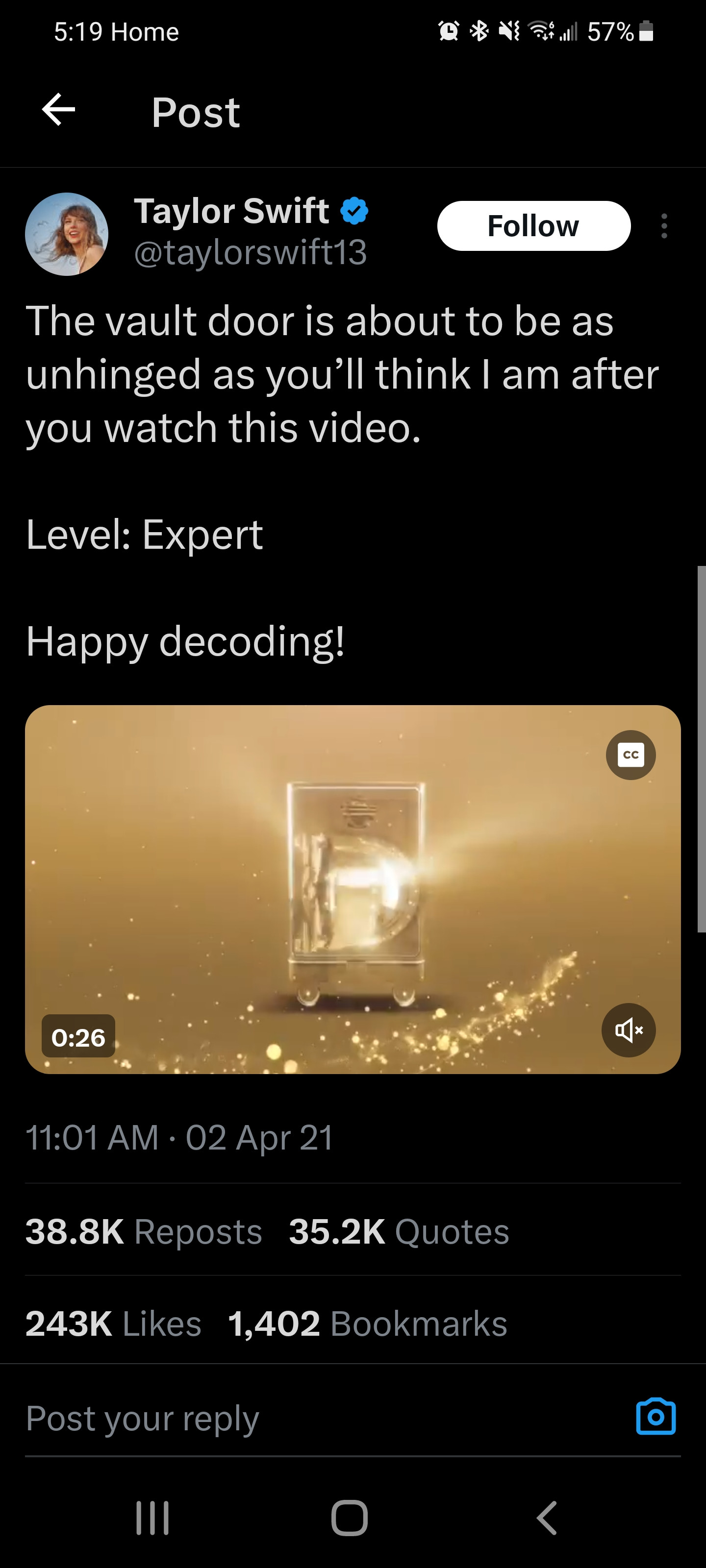The height and width of the screenshot is (1568, 706).
Task: Play the vault video
Action: click(352, 889)
